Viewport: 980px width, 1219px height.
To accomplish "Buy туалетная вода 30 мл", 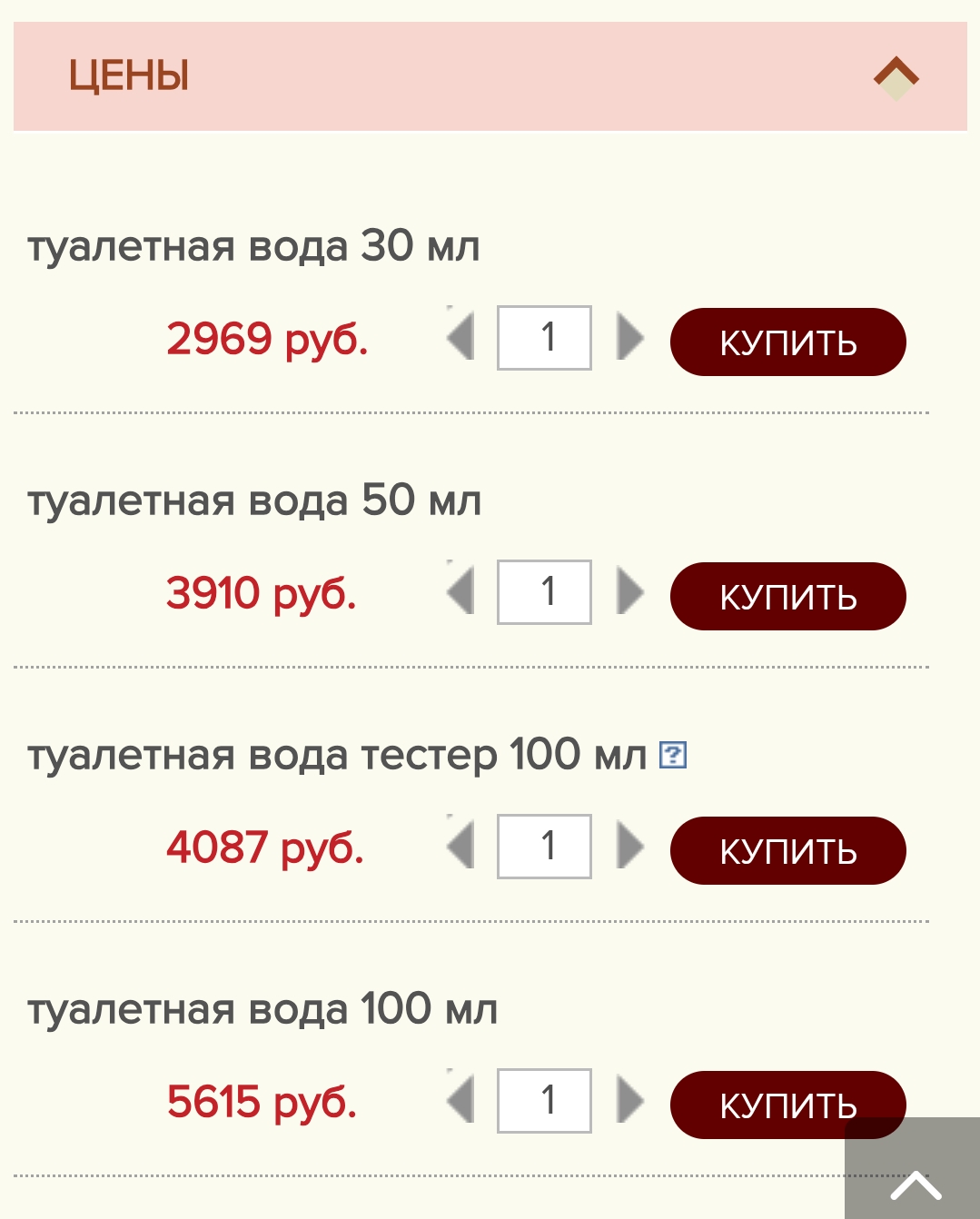I will point(787,342).
